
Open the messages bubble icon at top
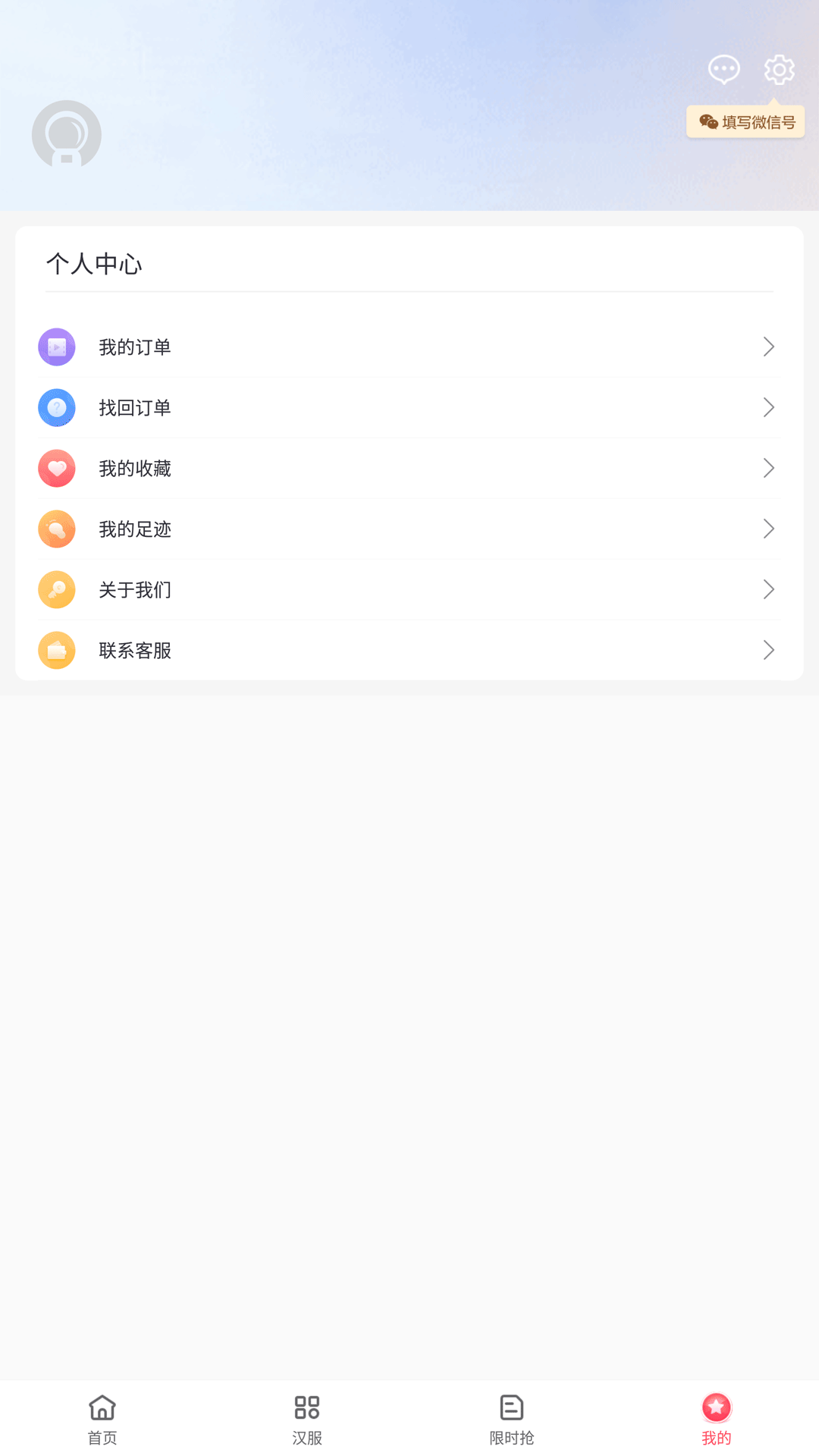723,69
